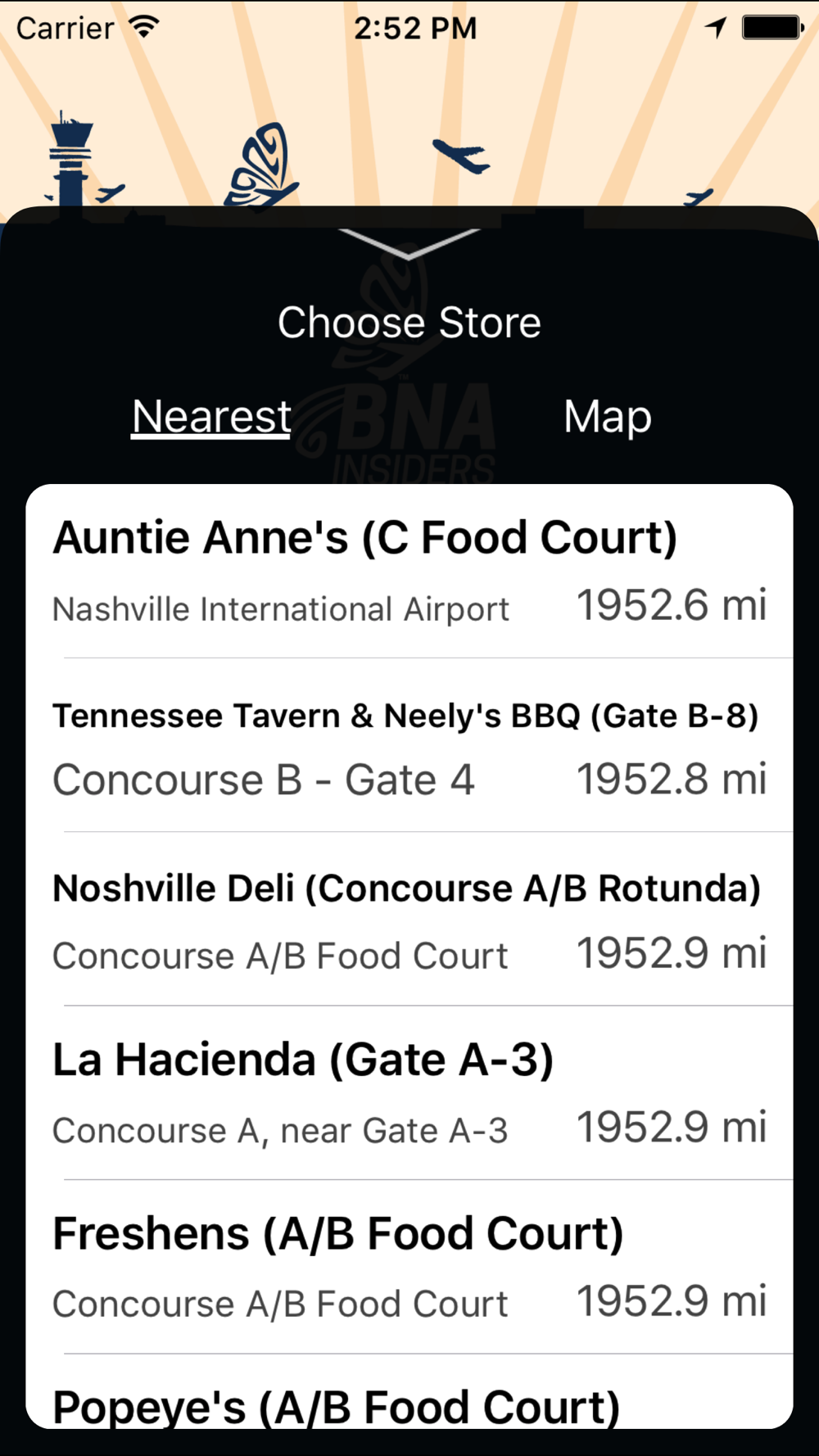Pick La Hacienda (Gate A-3)

click(x=409, y=1092)
